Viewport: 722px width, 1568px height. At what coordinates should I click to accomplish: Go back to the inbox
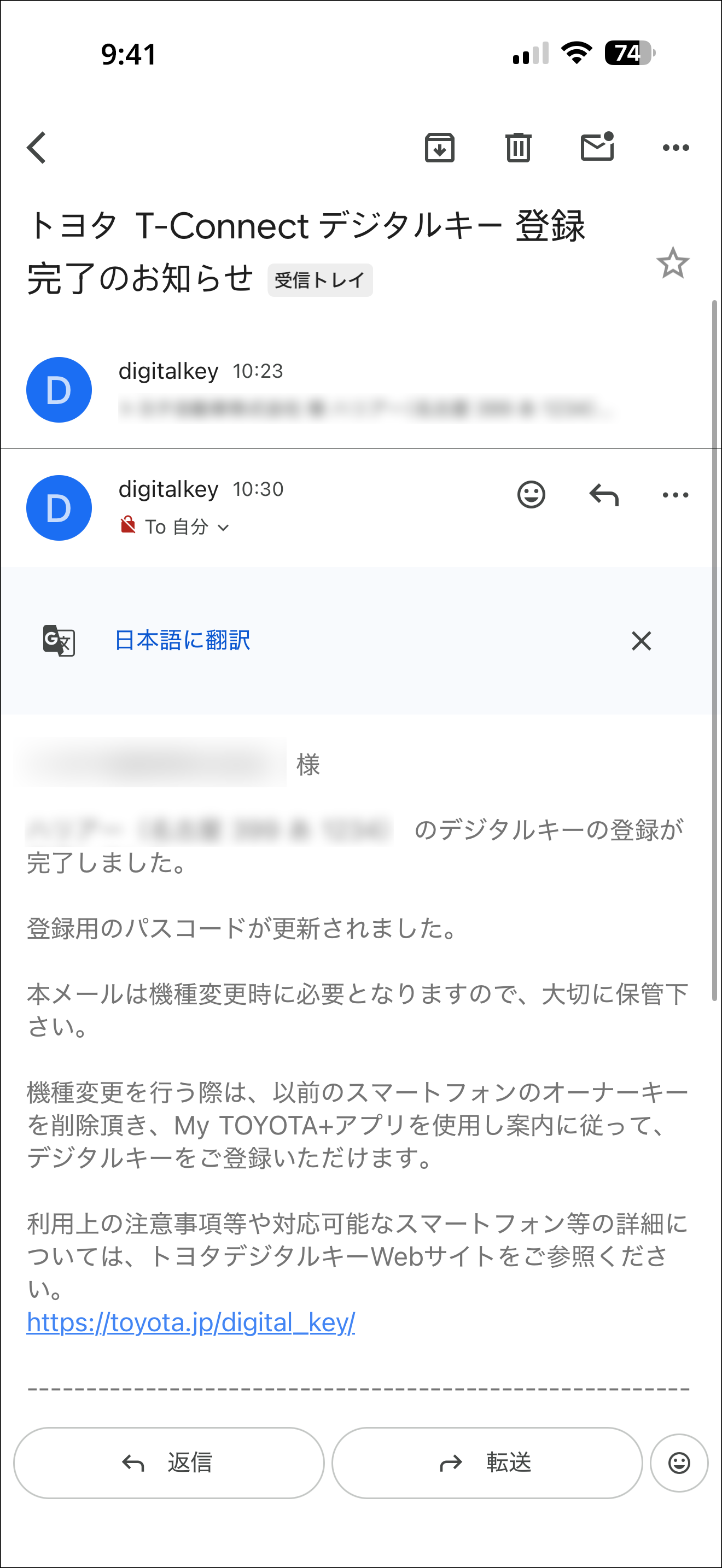37,148
